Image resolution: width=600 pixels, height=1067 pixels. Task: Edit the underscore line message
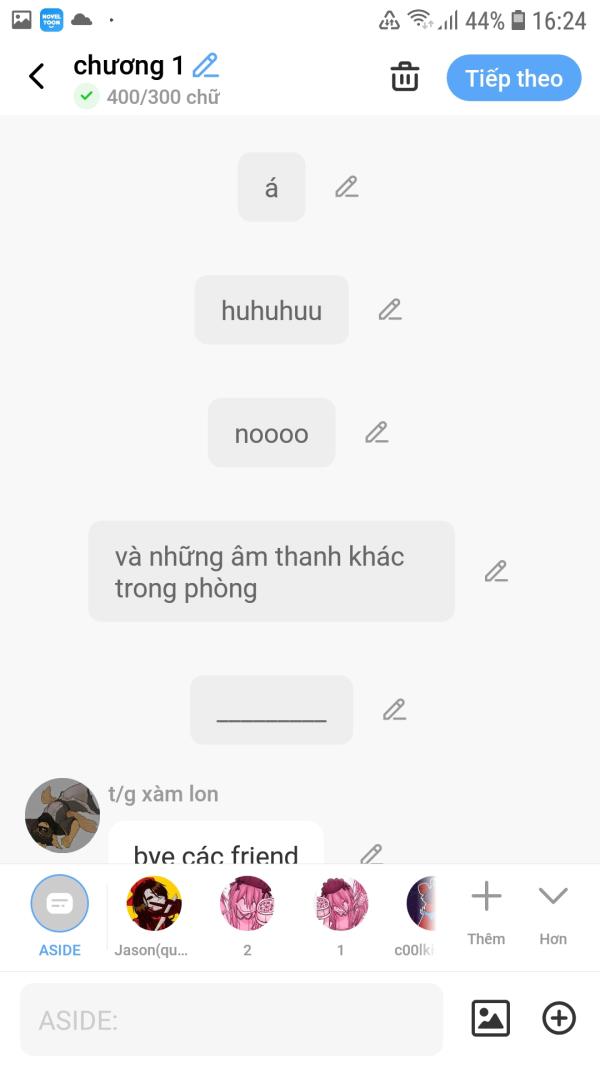[394, 710]
